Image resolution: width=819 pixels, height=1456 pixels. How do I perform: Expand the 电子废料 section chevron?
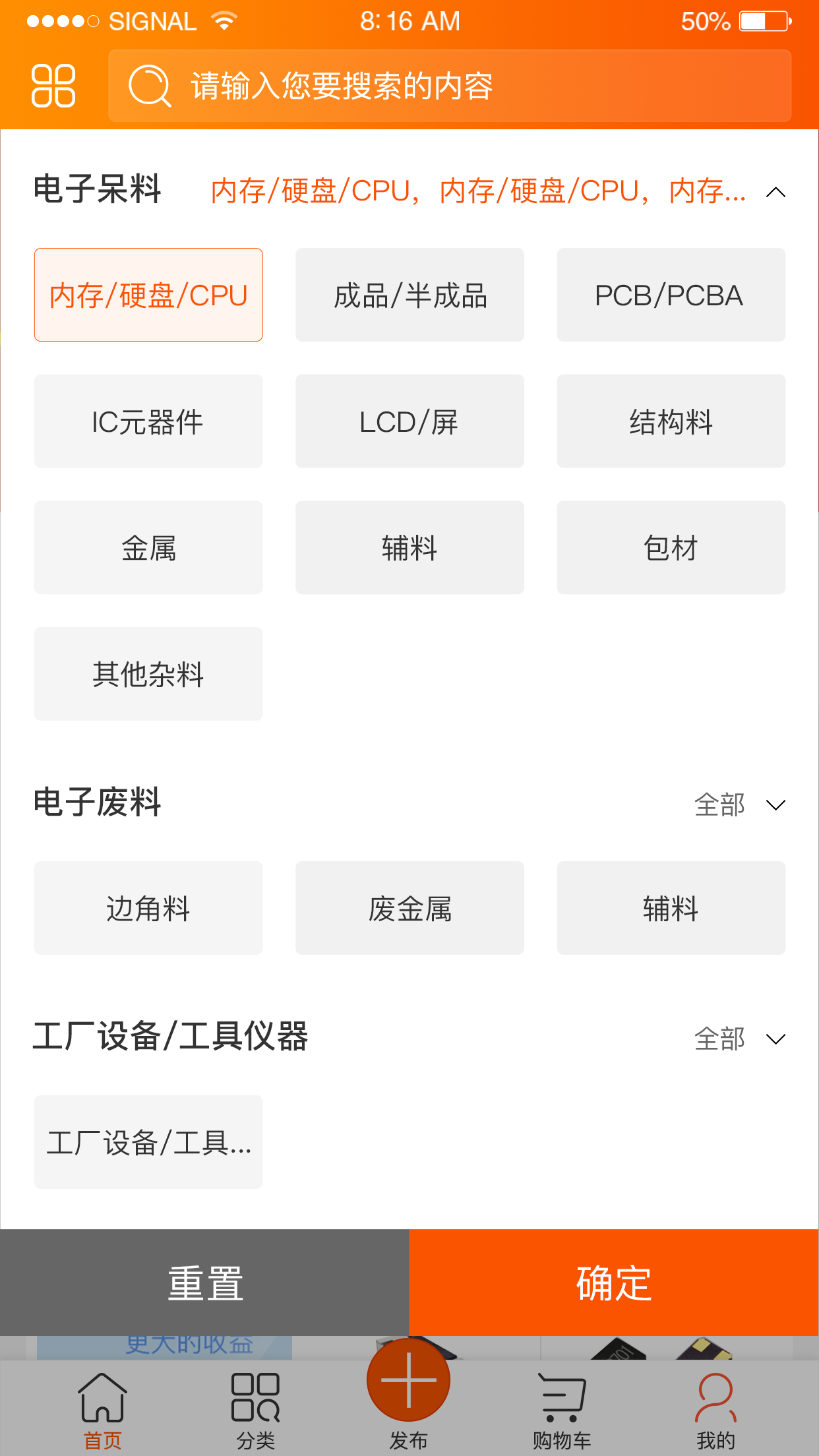[776, 804]
